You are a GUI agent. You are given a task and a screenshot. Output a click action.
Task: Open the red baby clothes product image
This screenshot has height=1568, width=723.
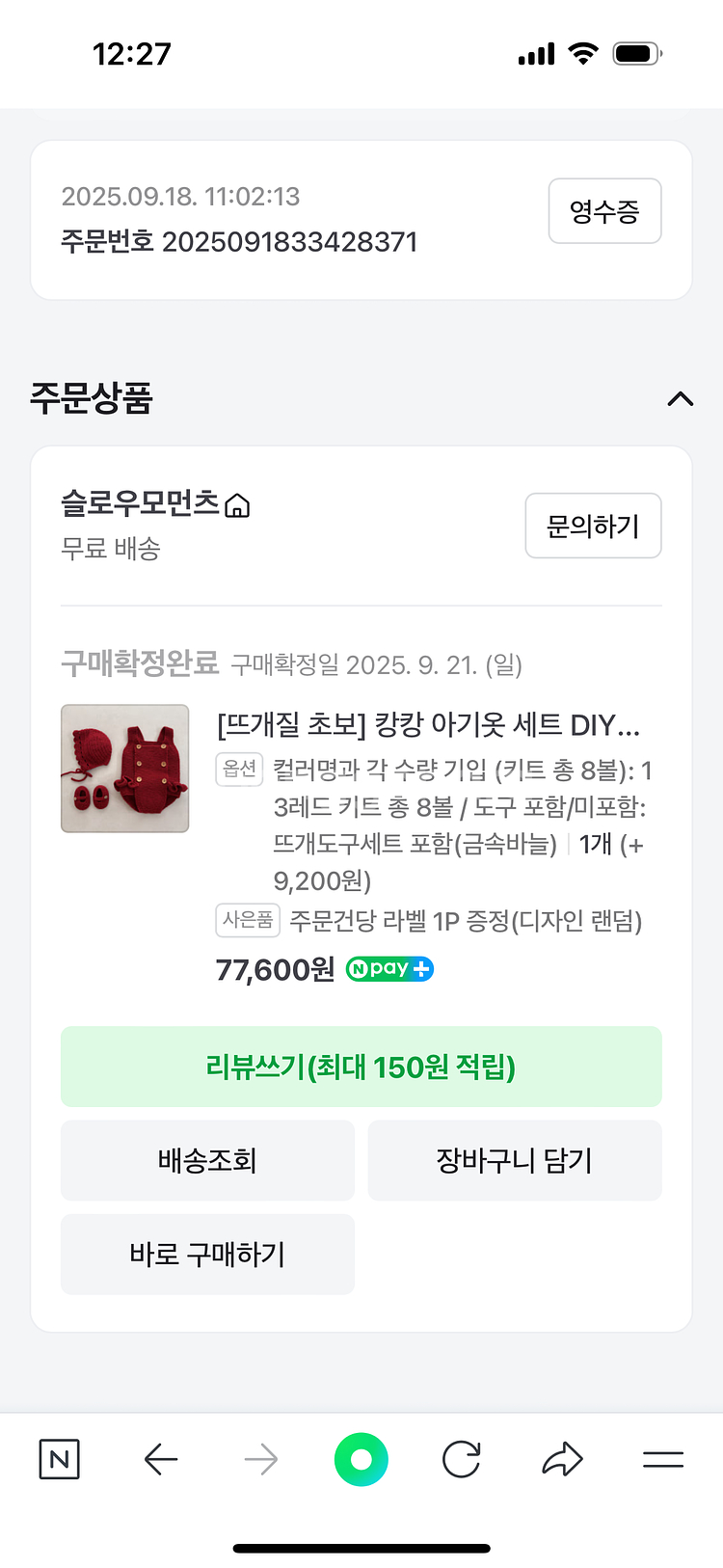[x=125, y=769]
